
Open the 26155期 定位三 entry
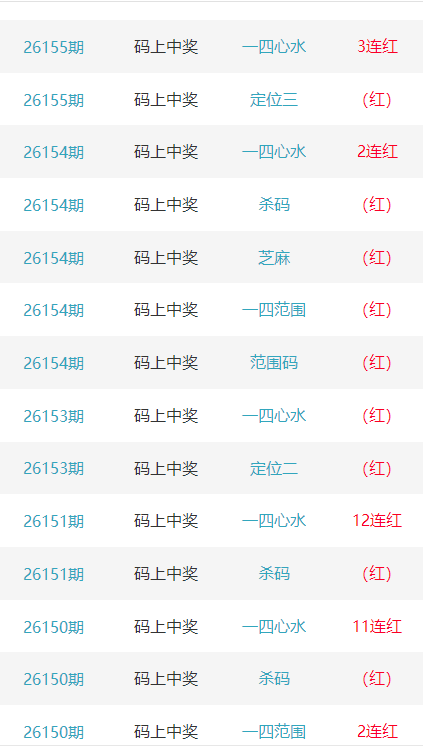click(212, 99)
